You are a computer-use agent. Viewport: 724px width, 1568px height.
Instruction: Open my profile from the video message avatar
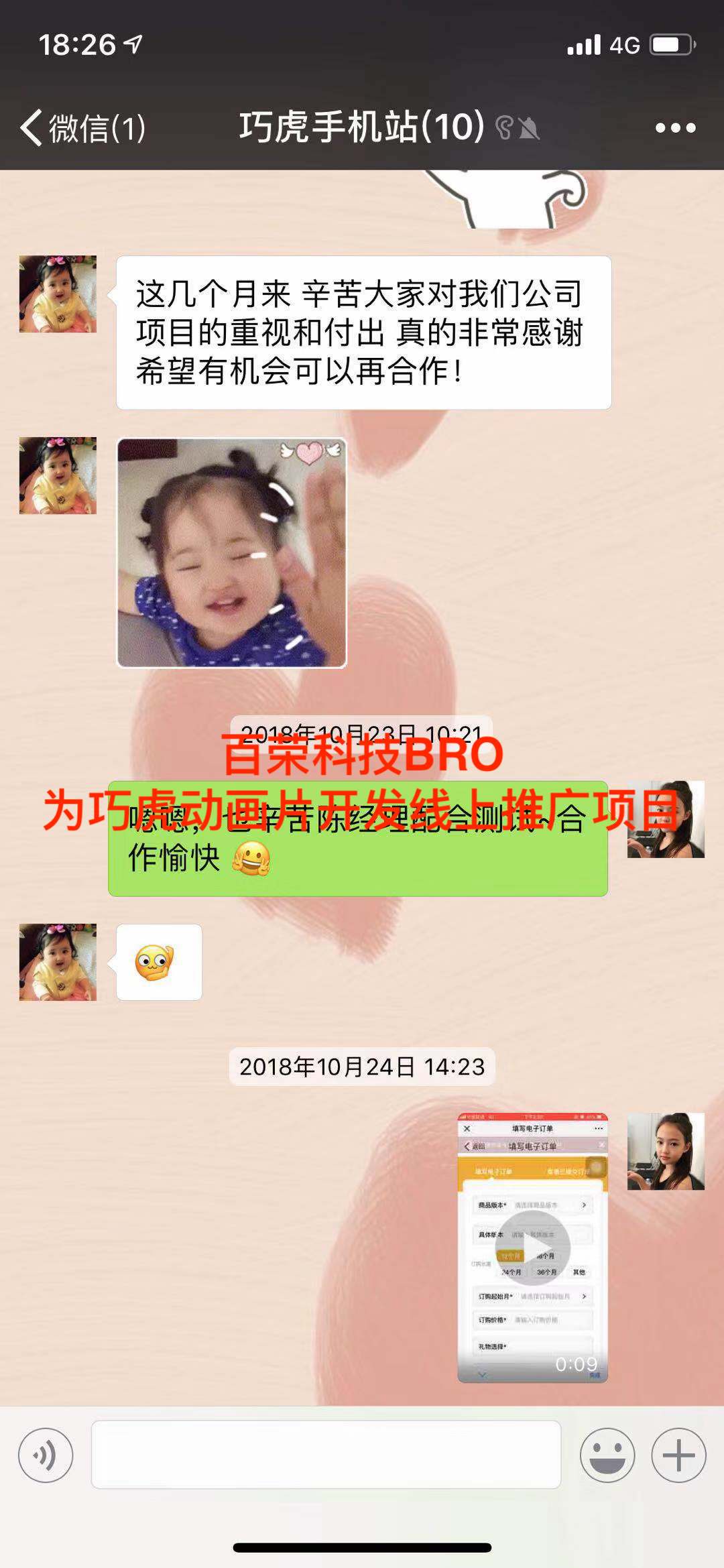[666, 1152]
